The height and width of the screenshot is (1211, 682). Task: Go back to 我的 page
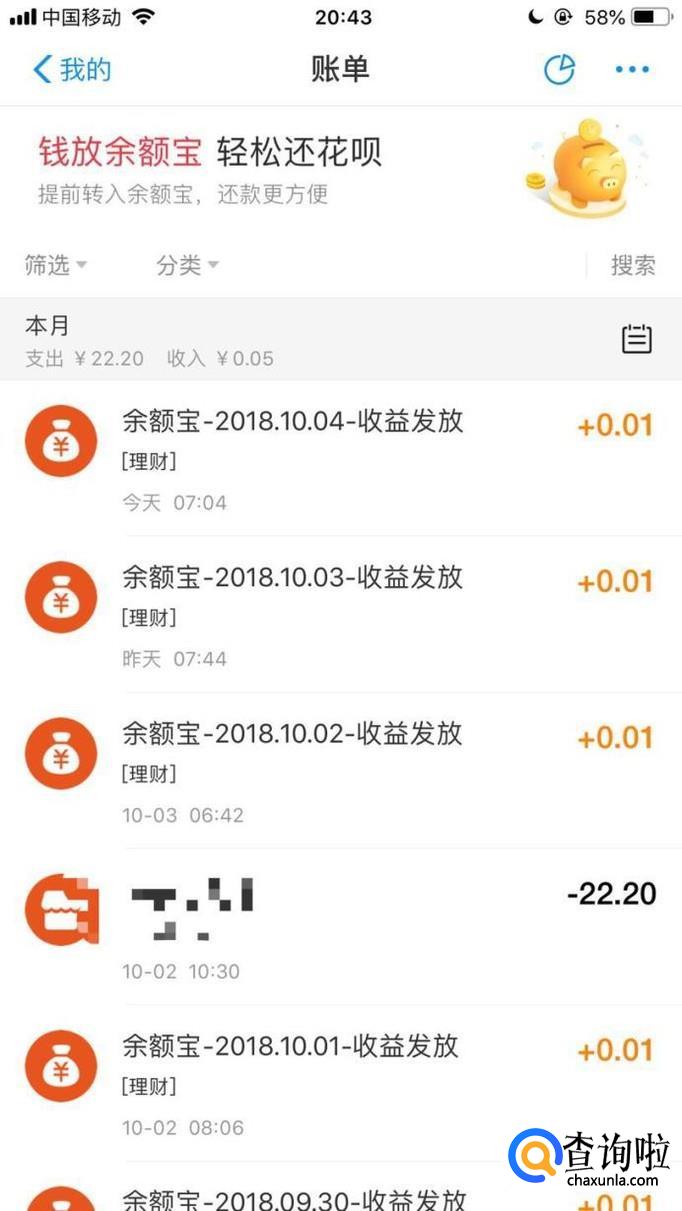[x=70, y=70]
